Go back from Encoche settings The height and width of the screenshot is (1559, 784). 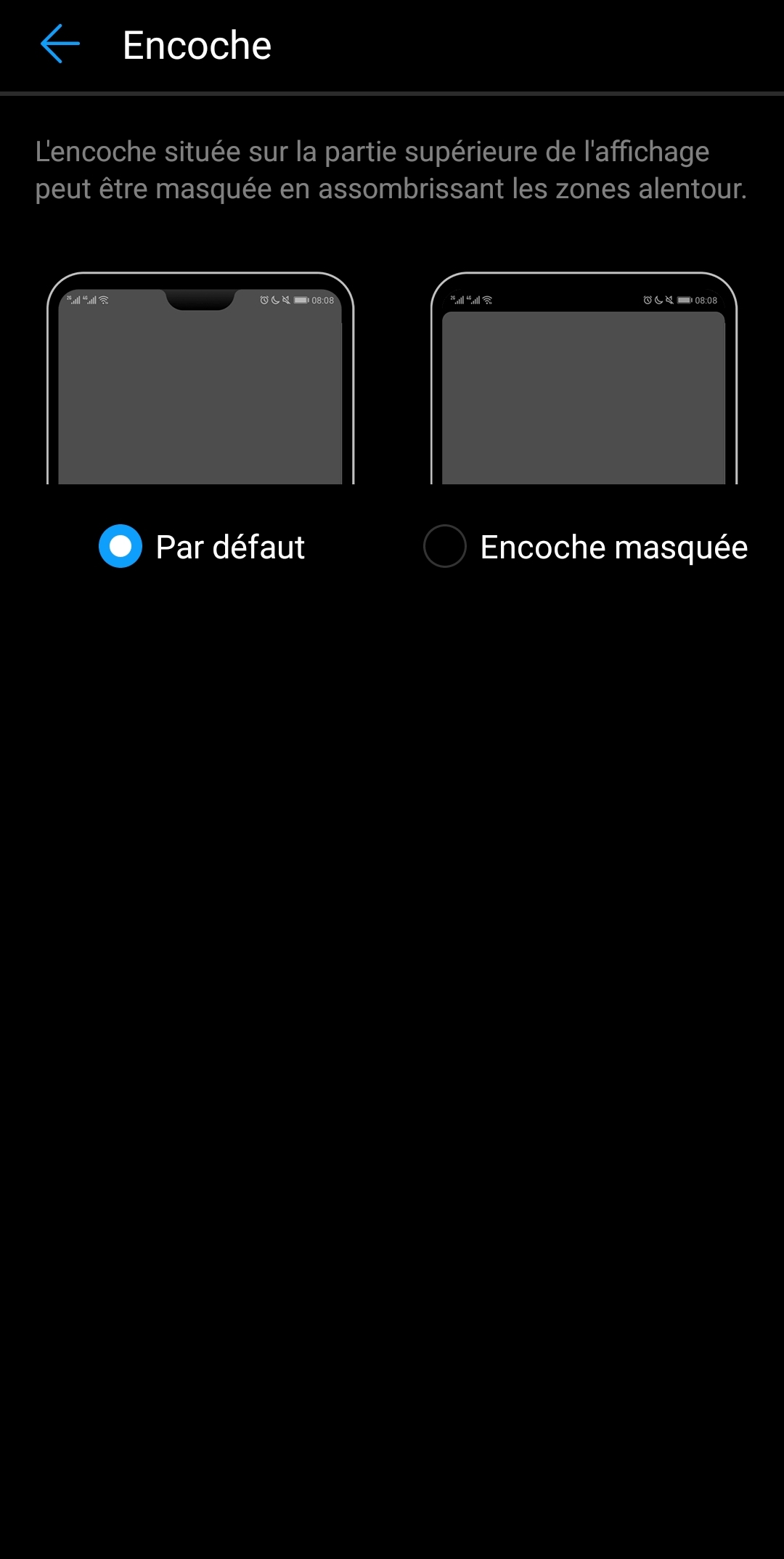coord(60,44)
